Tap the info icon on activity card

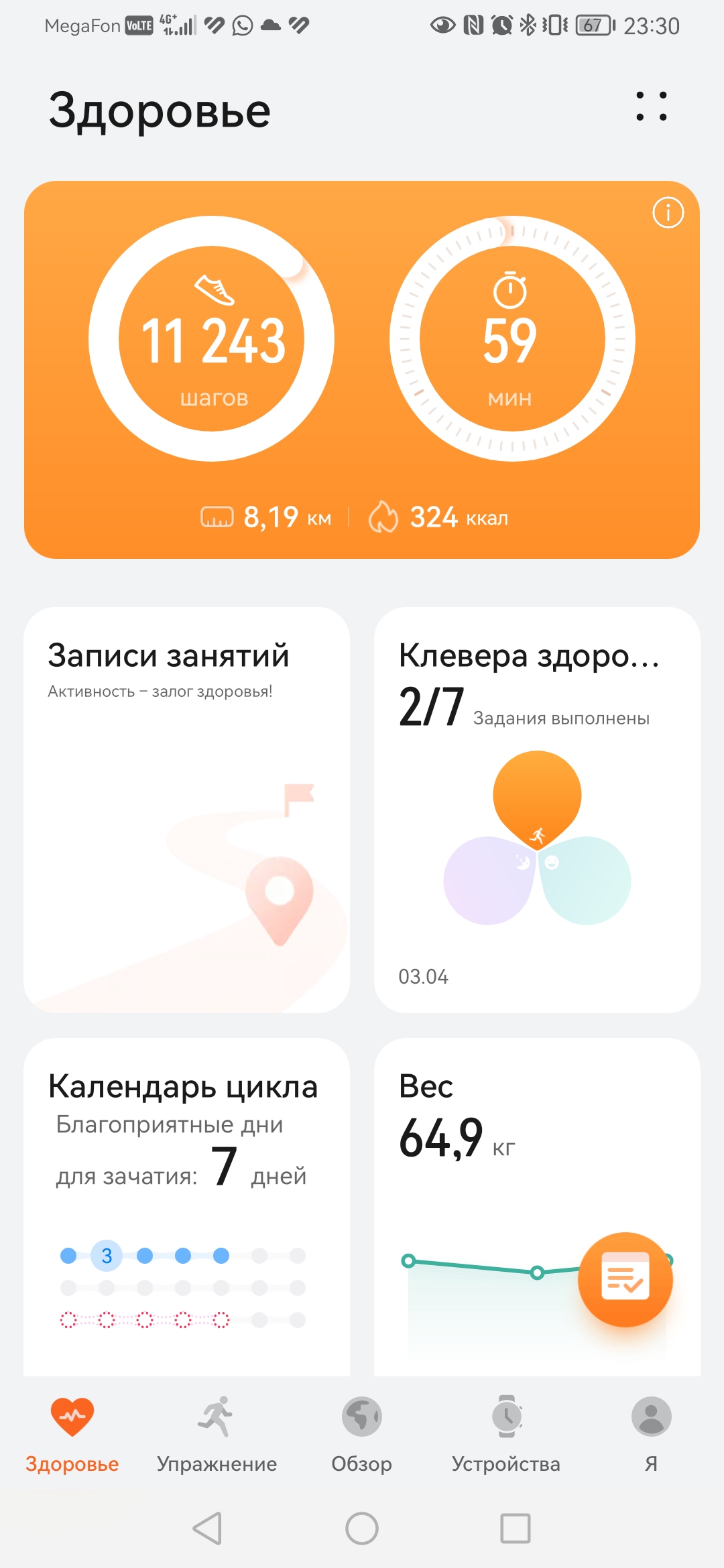[x=668, y=213]
